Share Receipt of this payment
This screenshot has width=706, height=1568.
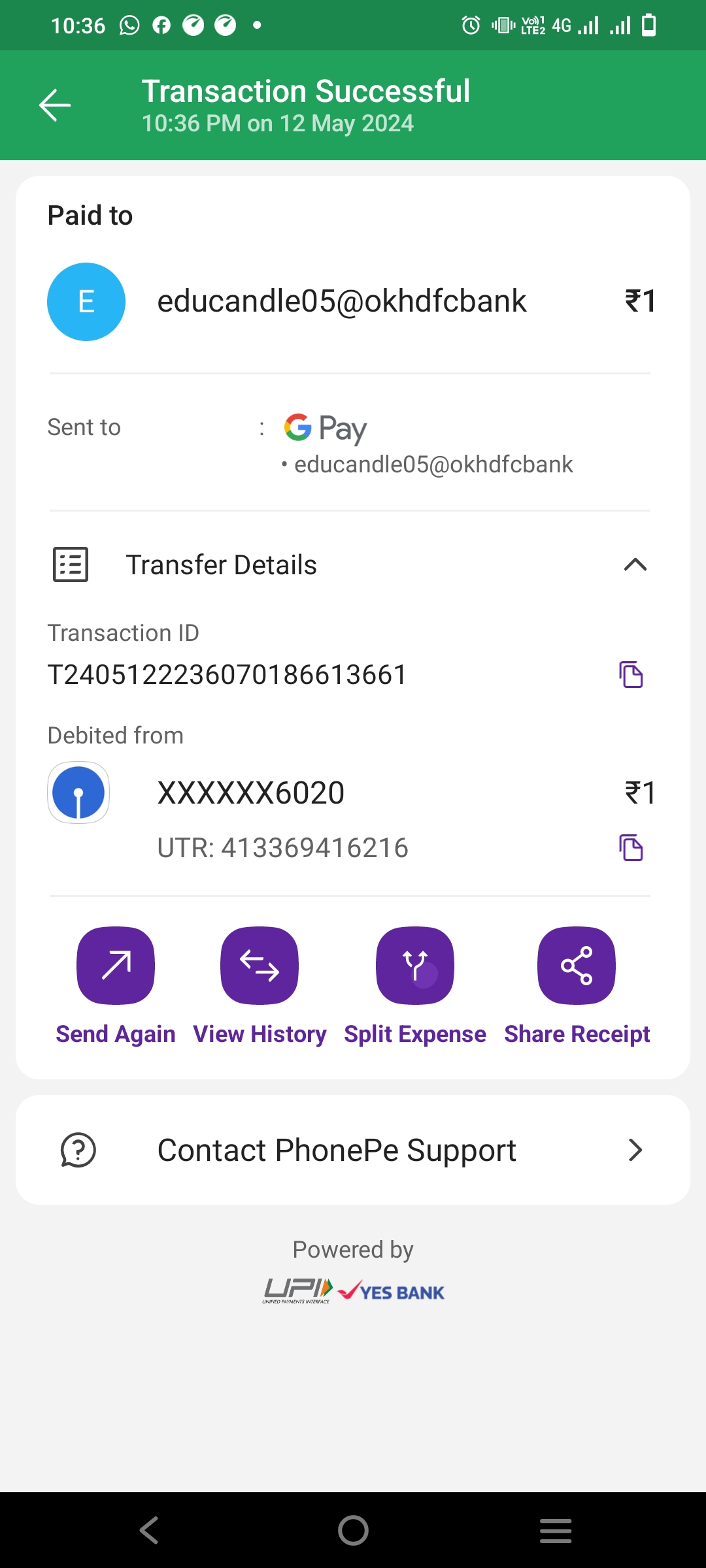coord(576,966)
